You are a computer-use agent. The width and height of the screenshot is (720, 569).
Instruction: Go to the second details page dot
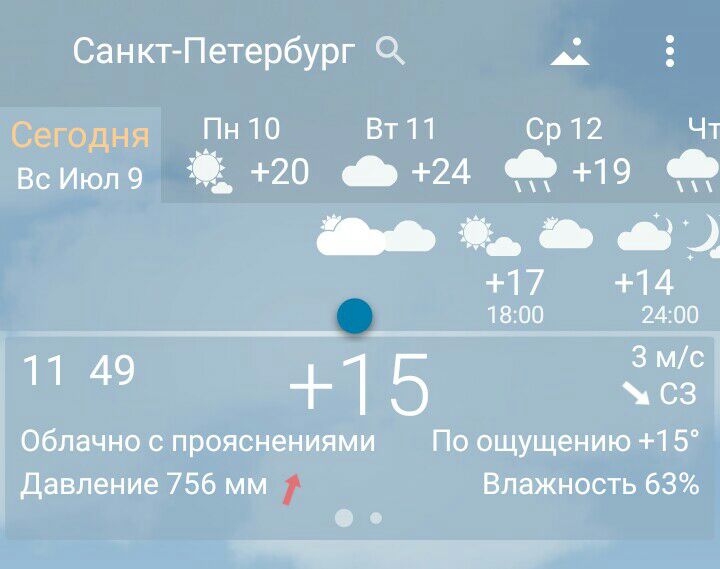pyautogui.click(x=376, y=518)
